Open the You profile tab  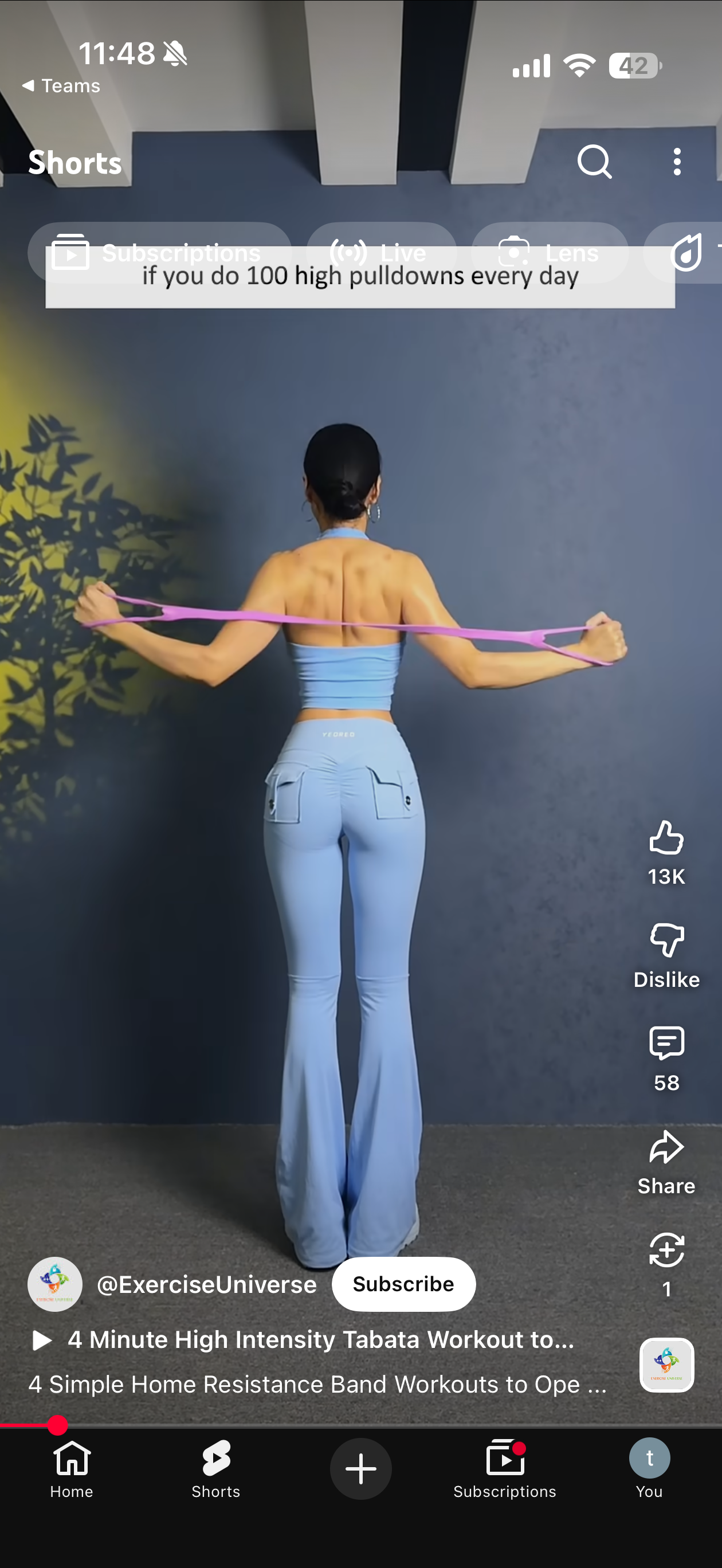point(649,1468)
